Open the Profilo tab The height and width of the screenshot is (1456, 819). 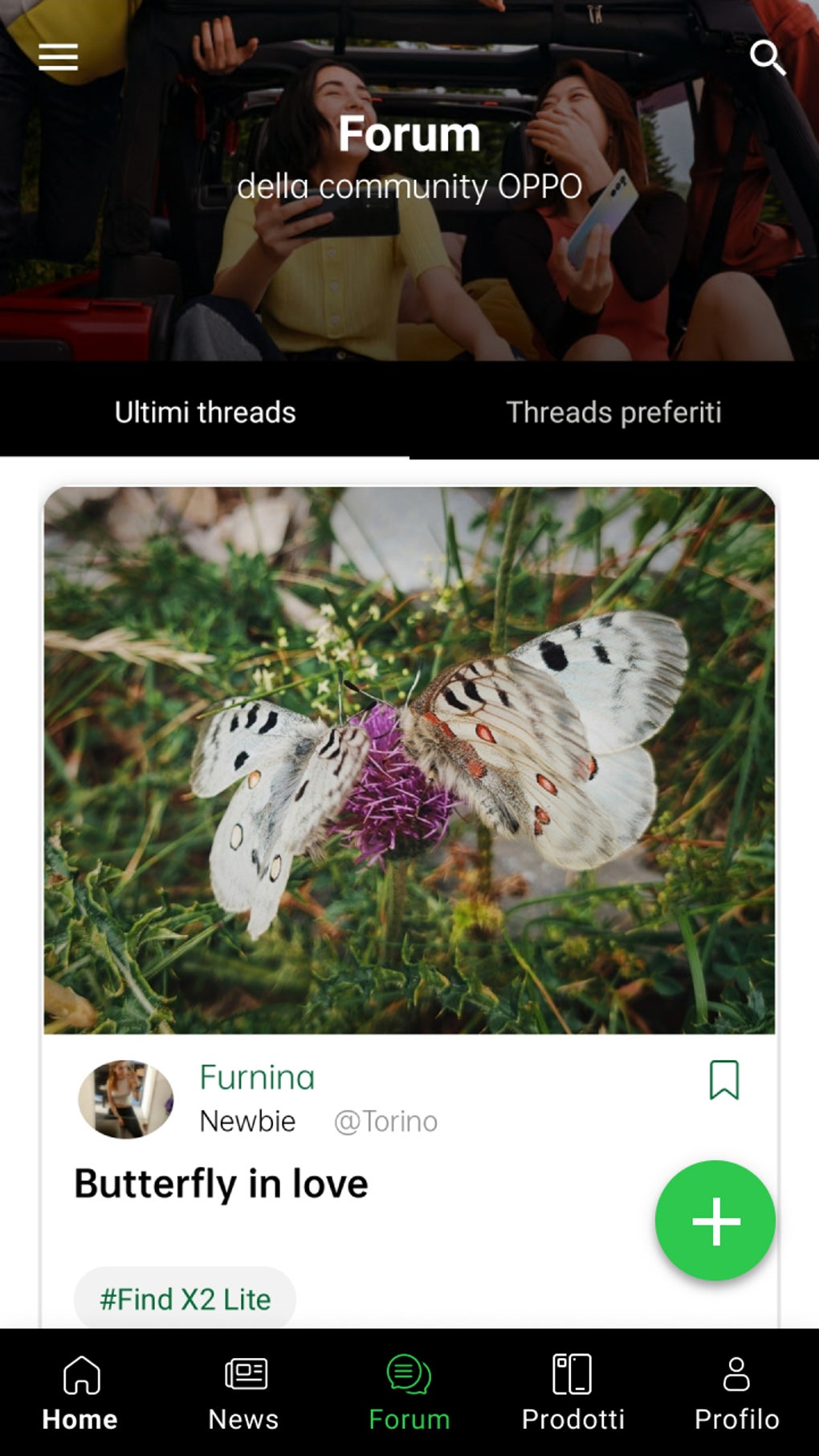pos(736,1392)
